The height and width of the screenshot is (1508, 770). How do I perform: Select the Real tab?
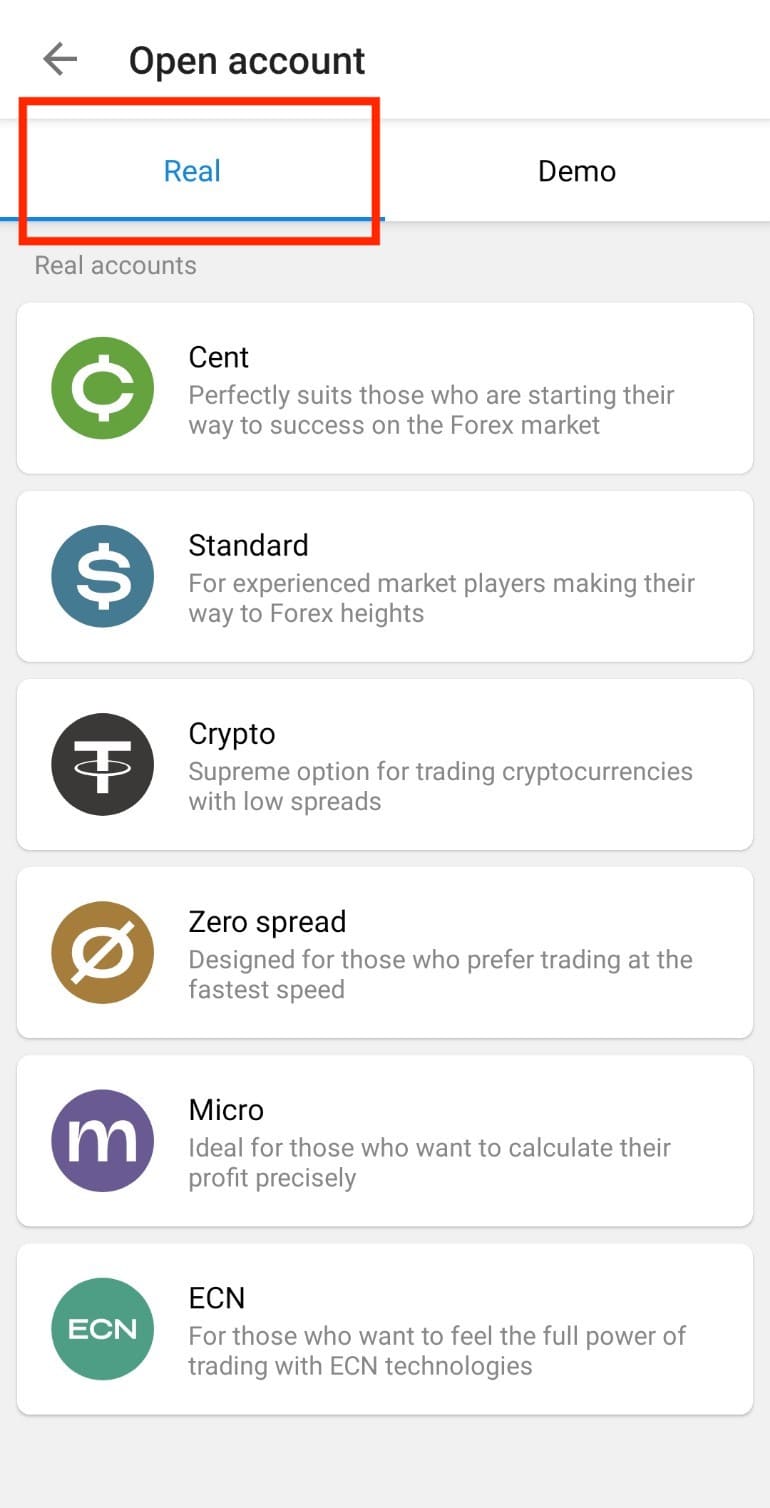pos(192,171)
